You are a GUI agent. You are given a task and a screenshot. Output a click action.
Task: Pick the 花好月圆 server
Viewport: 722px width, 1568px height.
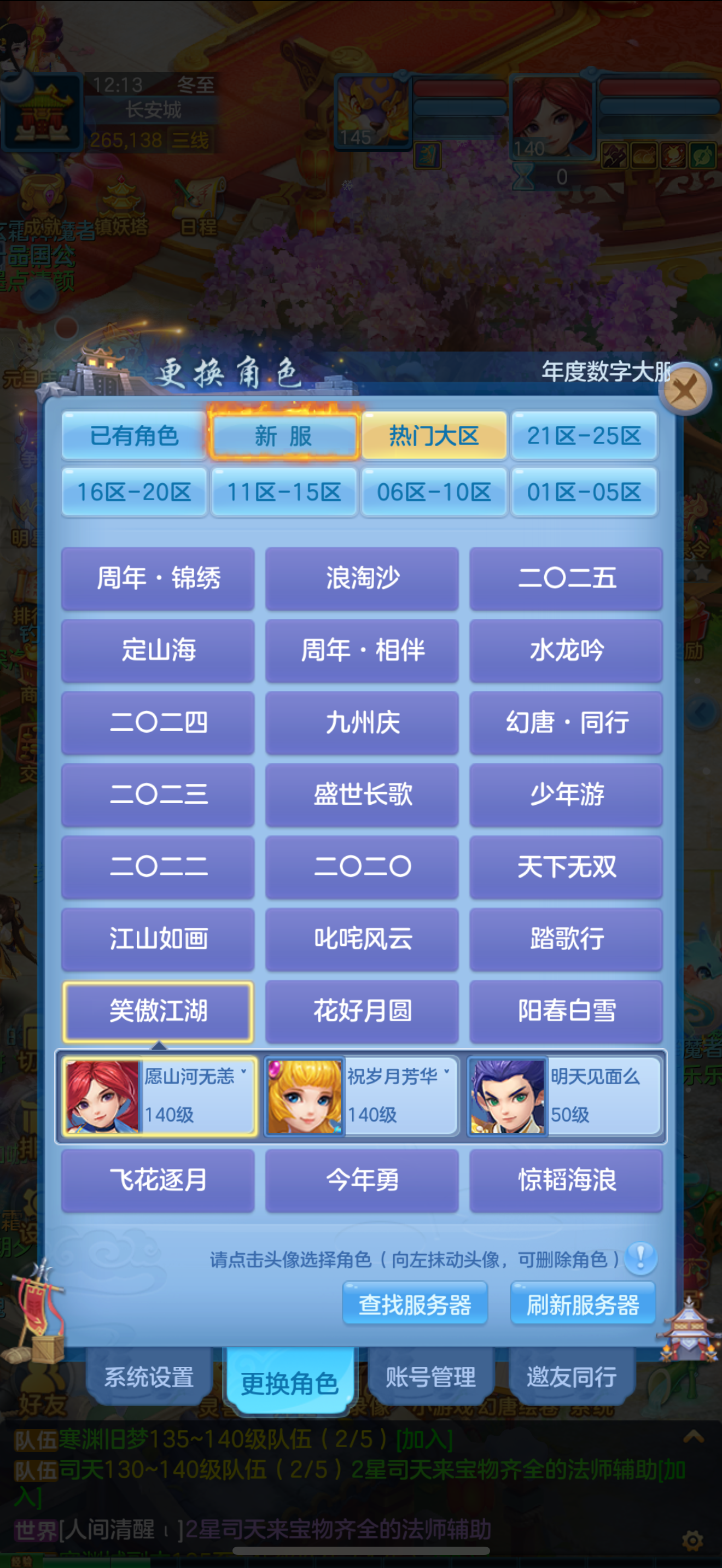(x=362, y=1011)
